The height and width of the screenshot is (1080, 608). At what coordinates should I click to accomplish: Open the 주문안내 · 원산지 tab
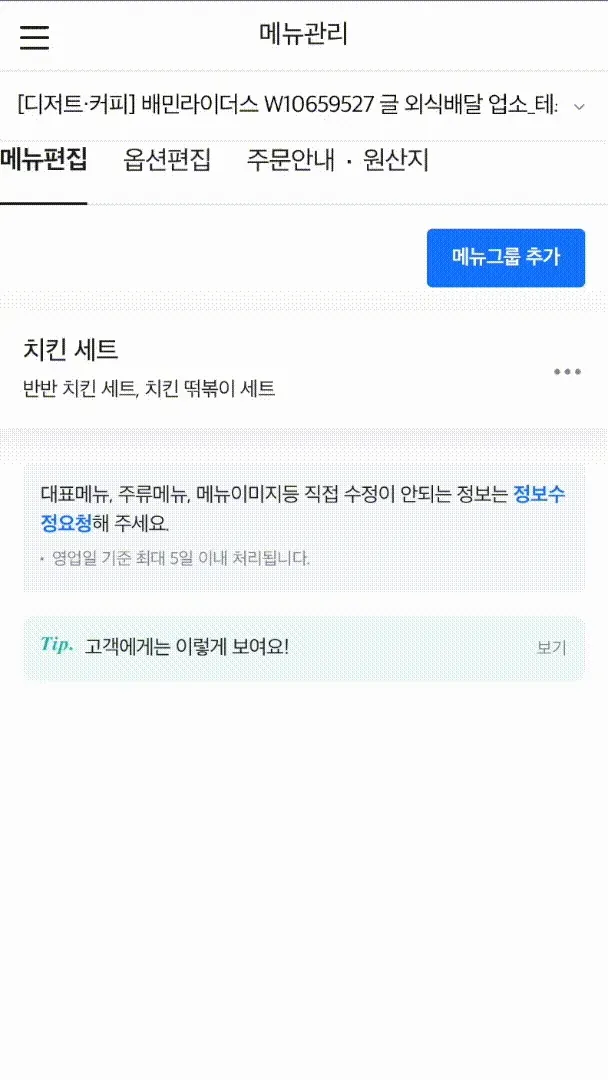[338, 160]
